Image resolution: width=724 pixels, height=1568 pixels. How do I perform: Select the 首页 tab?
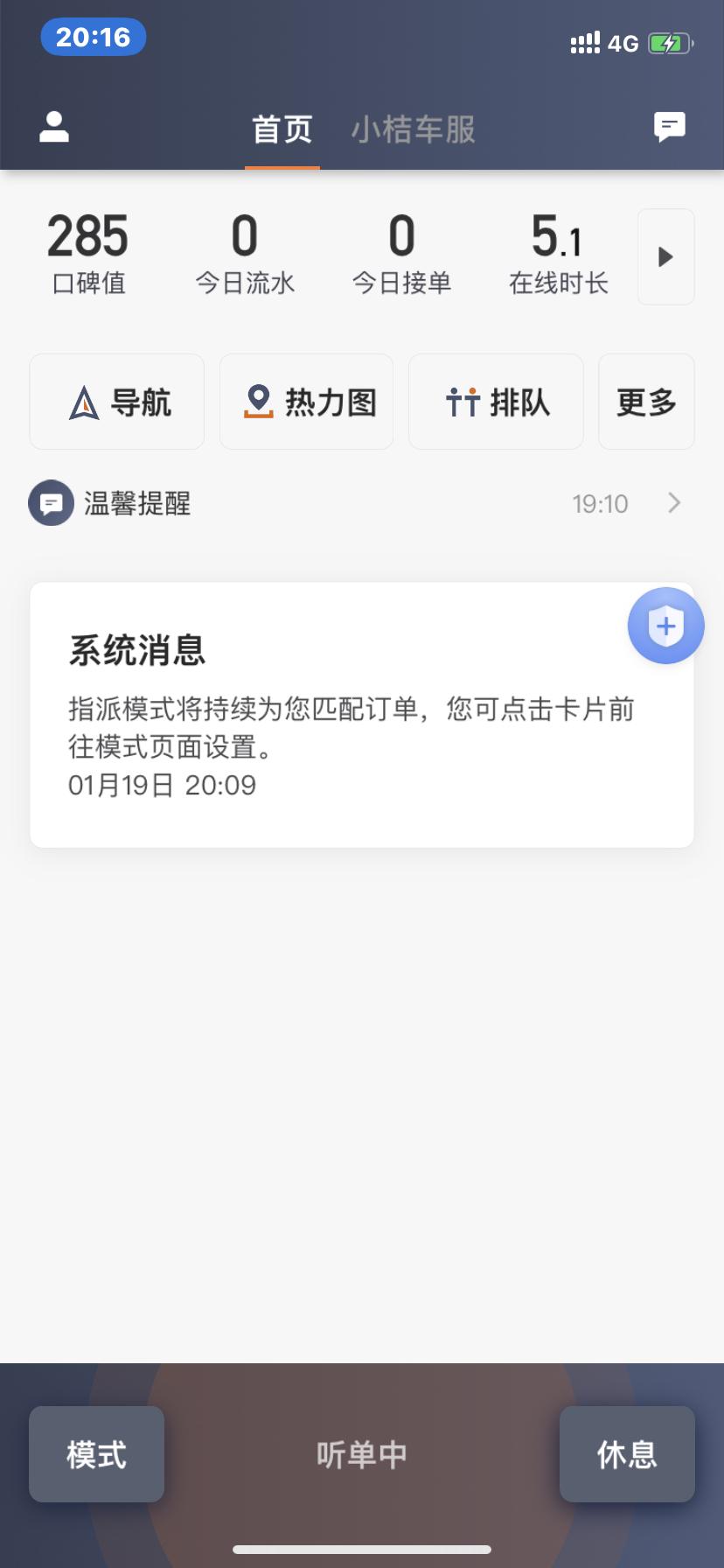click(282, 130)
